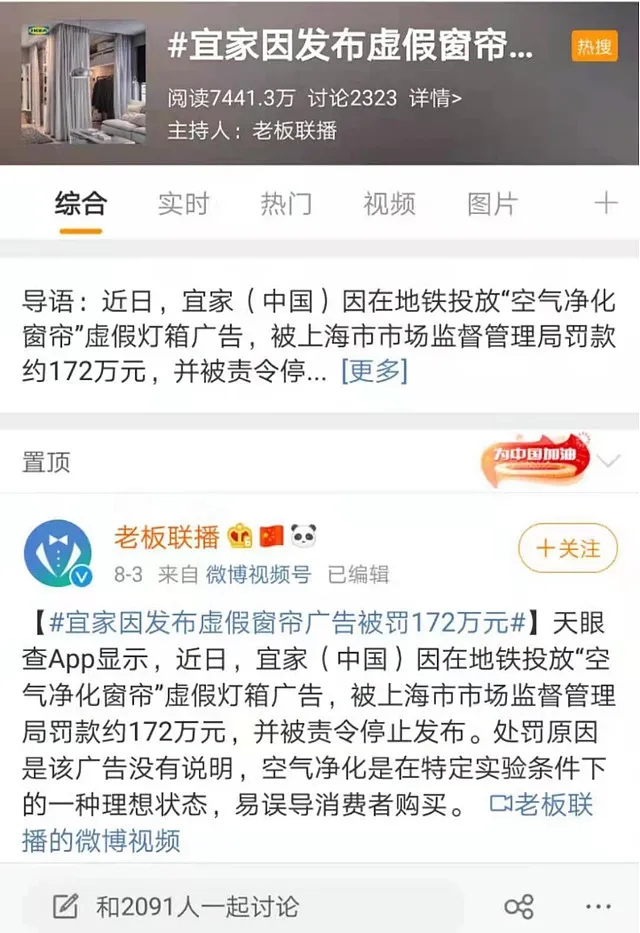
Task: Go to the 图片 tab
Action: click(x=492, y=204)
